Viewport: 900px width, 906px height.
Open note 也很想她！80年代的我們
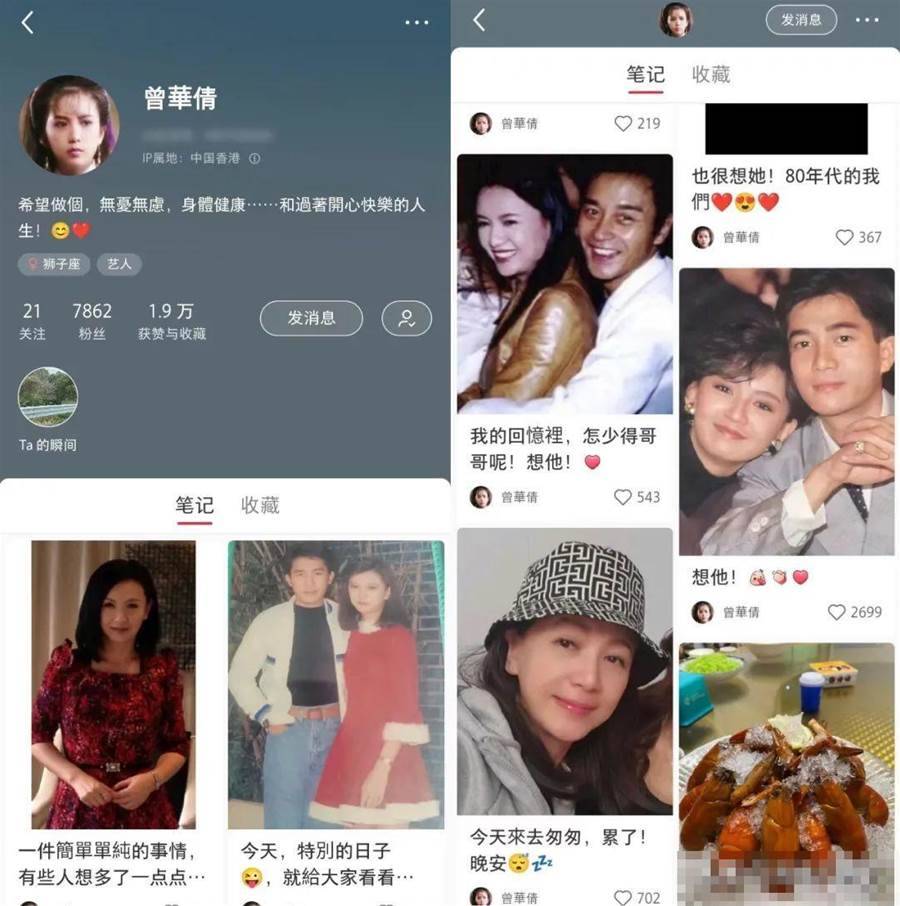point(786,188)
